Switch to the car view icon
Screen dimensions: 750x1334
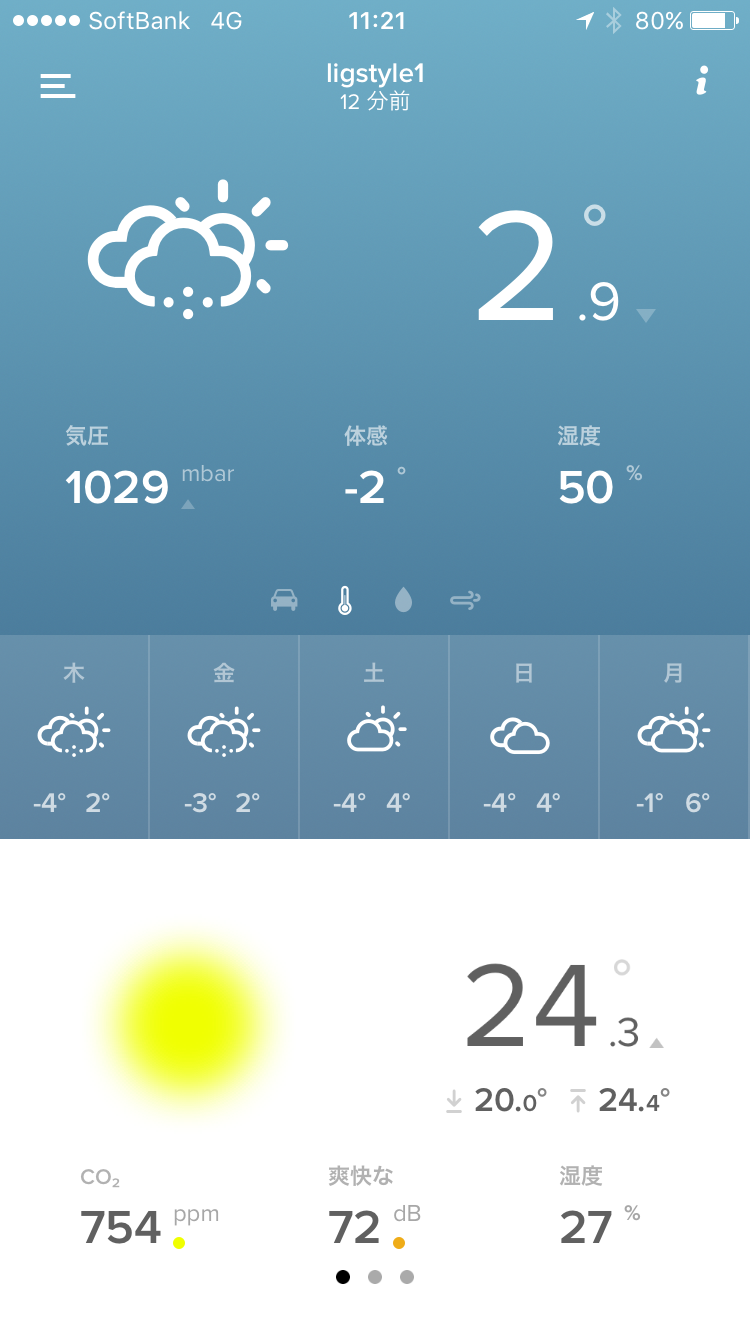click(285, 600)
